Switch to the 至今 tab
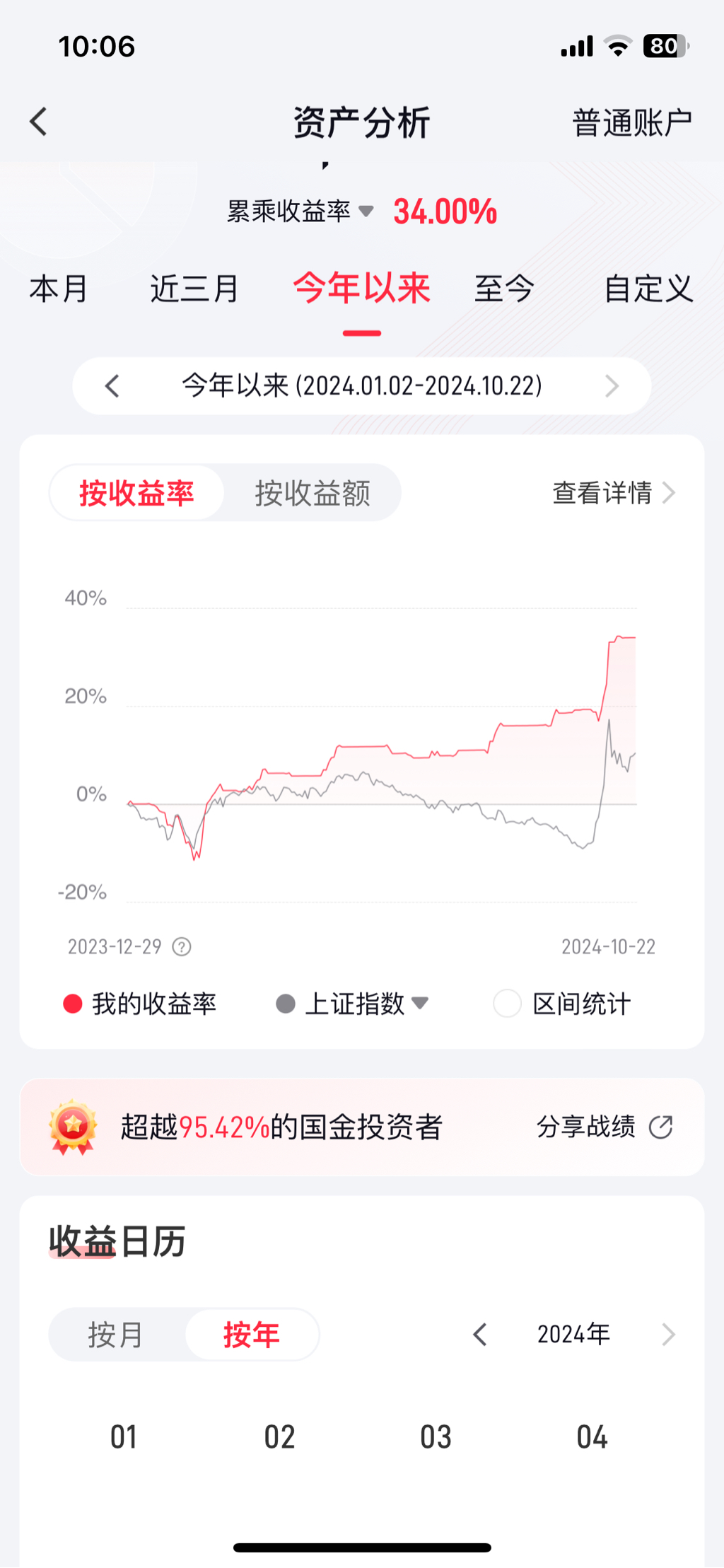This screenshot has height=1568, width=724. pyautogui.click(x=504, y=289)
